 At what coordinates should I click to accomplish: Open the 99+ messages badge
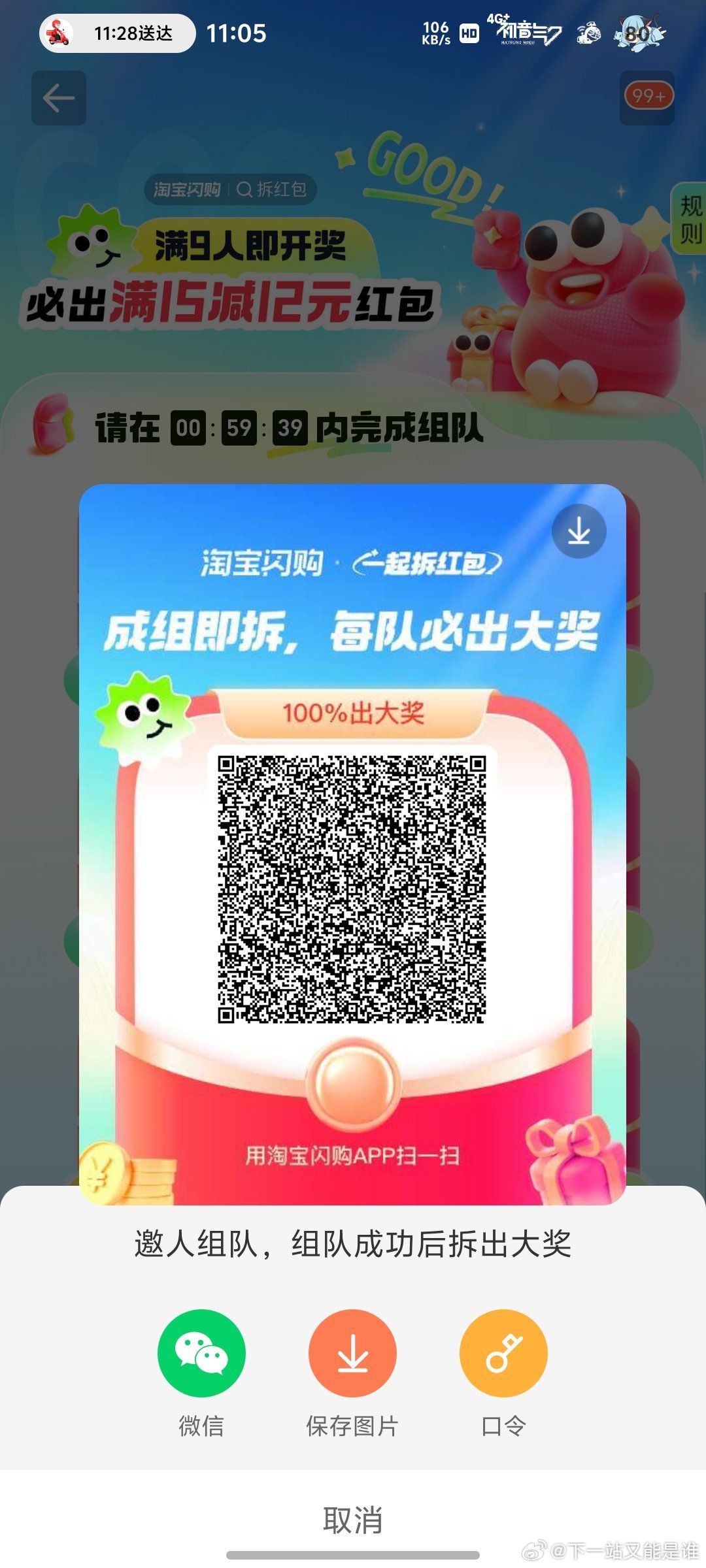pos(647,97)
